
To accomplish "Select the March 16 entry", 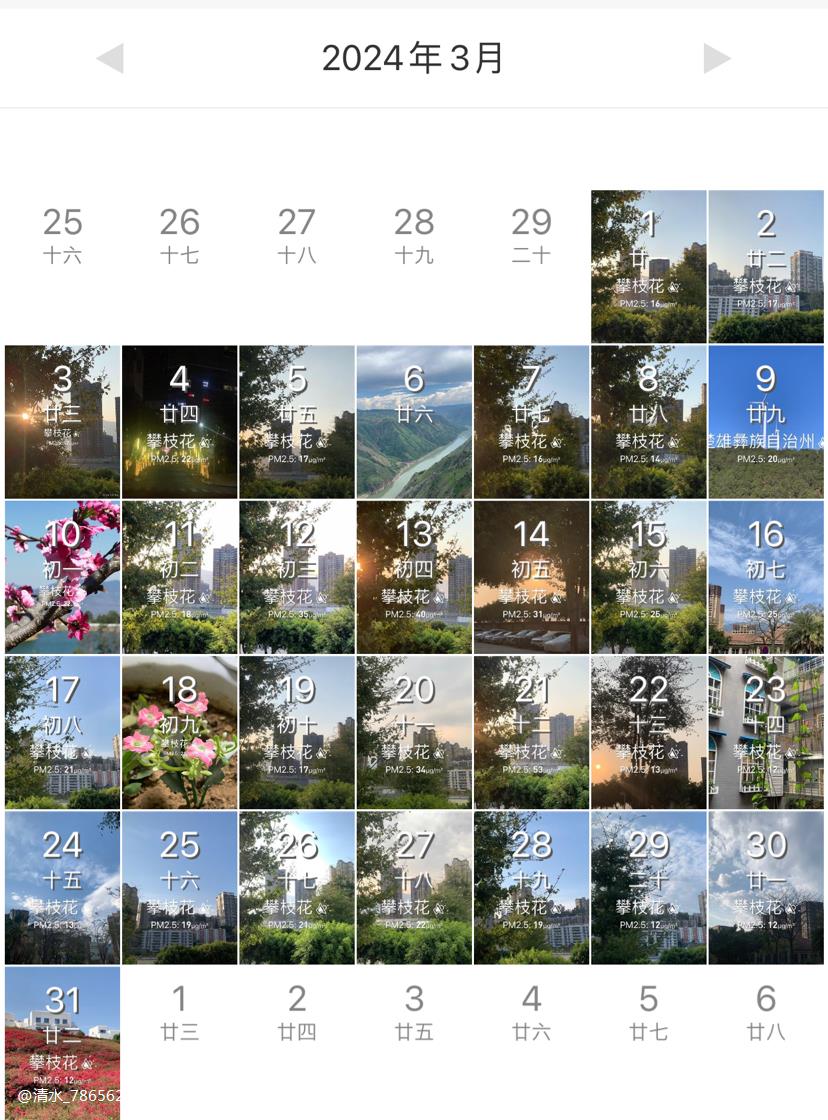I will (766, 577).
